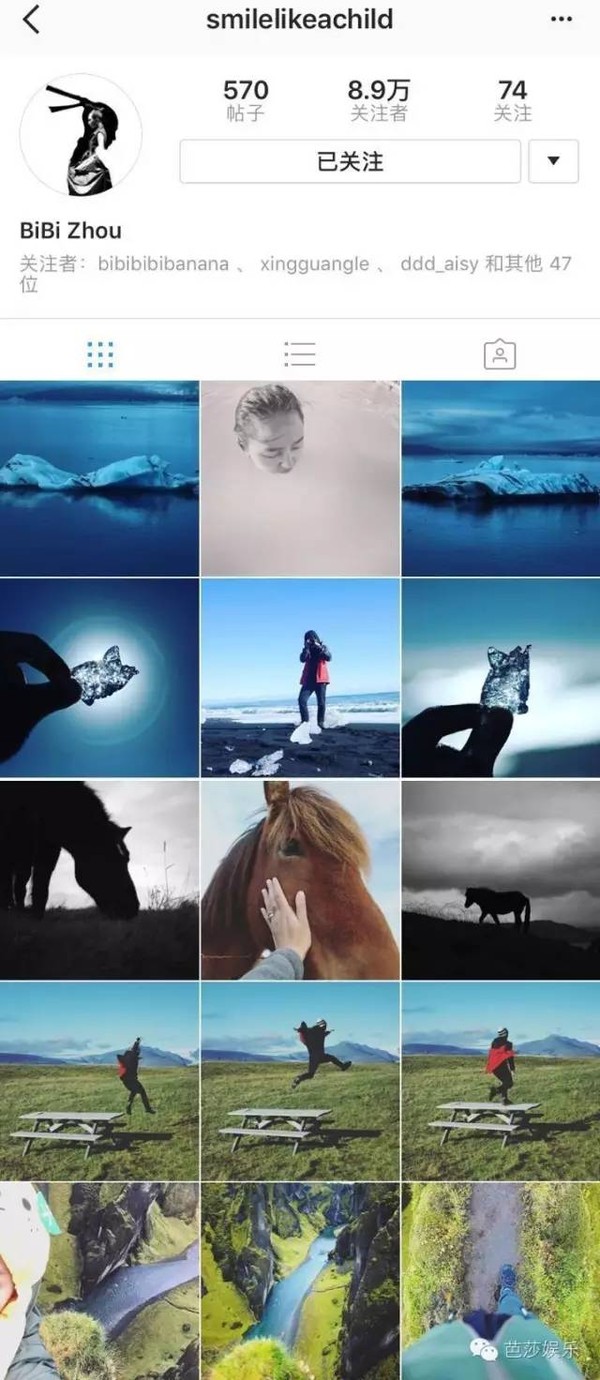Open the three-dot overflow menu
The image size is (600, 1380).
click(x=561, y=19)
